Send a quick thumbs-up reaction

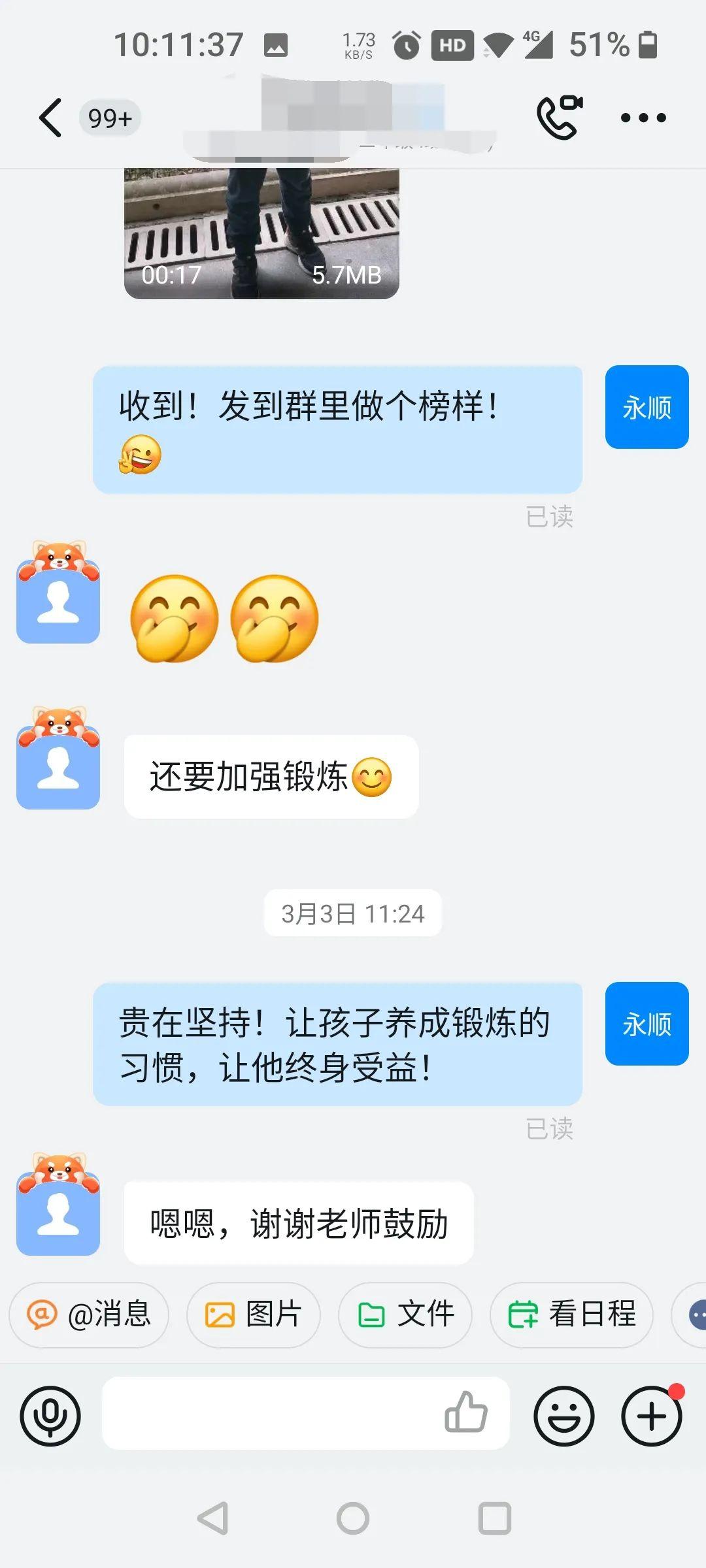466,1413
